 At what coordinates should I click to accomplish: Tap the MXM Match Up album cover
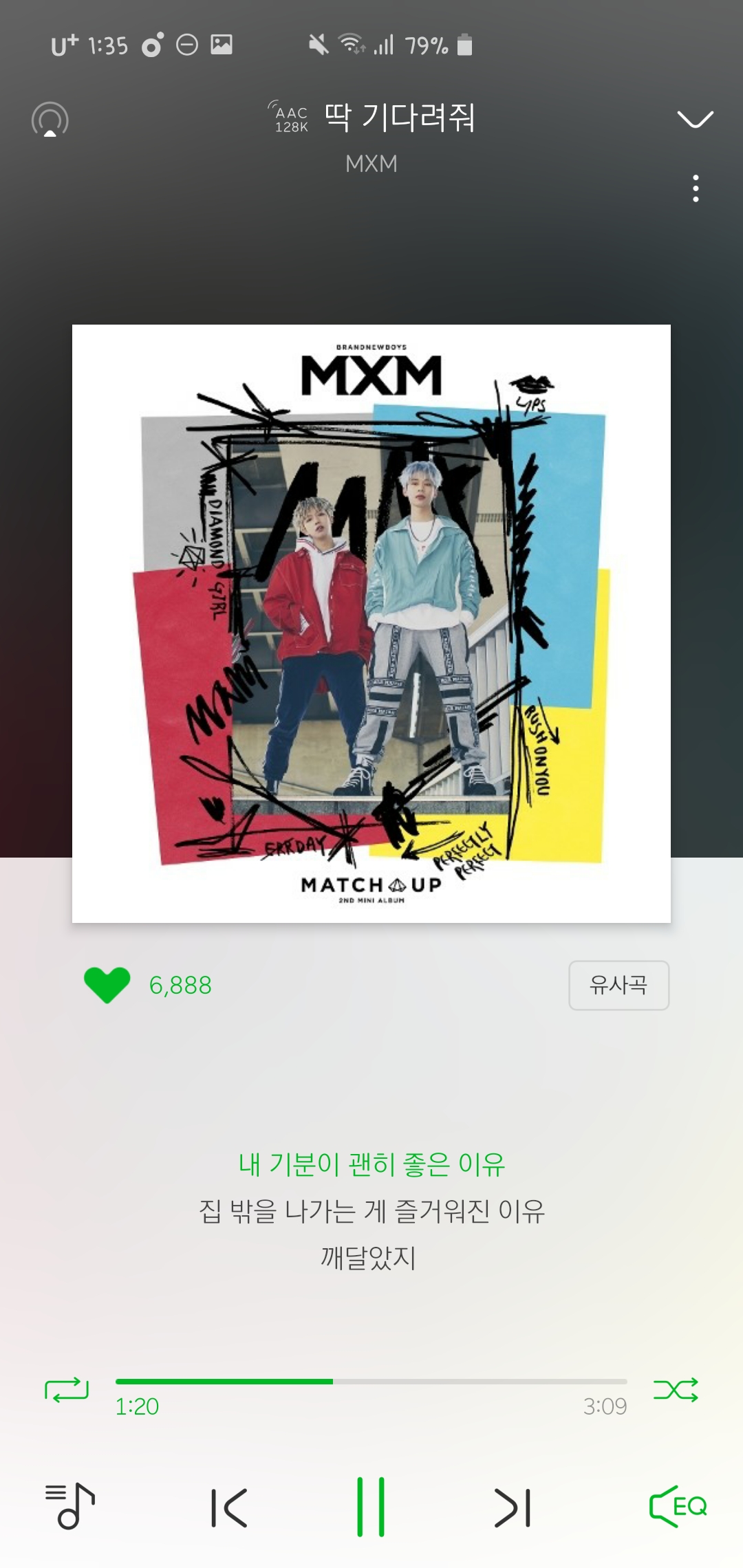click(371, 623)
